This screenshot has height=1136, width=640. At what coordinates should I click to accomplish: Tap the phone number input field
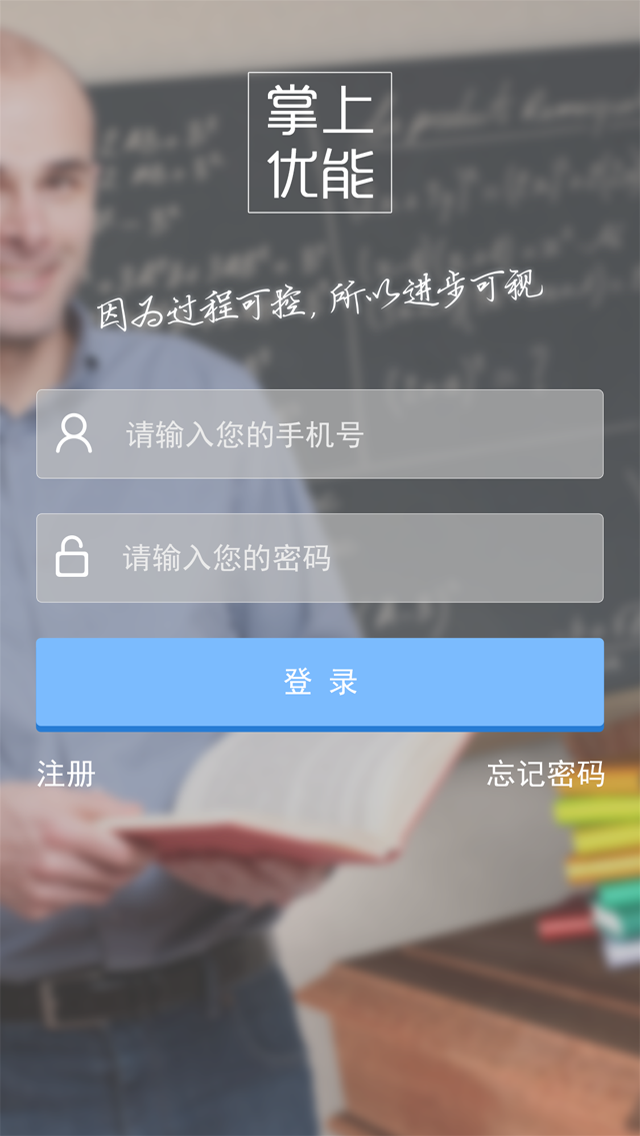tap(340, 434)
